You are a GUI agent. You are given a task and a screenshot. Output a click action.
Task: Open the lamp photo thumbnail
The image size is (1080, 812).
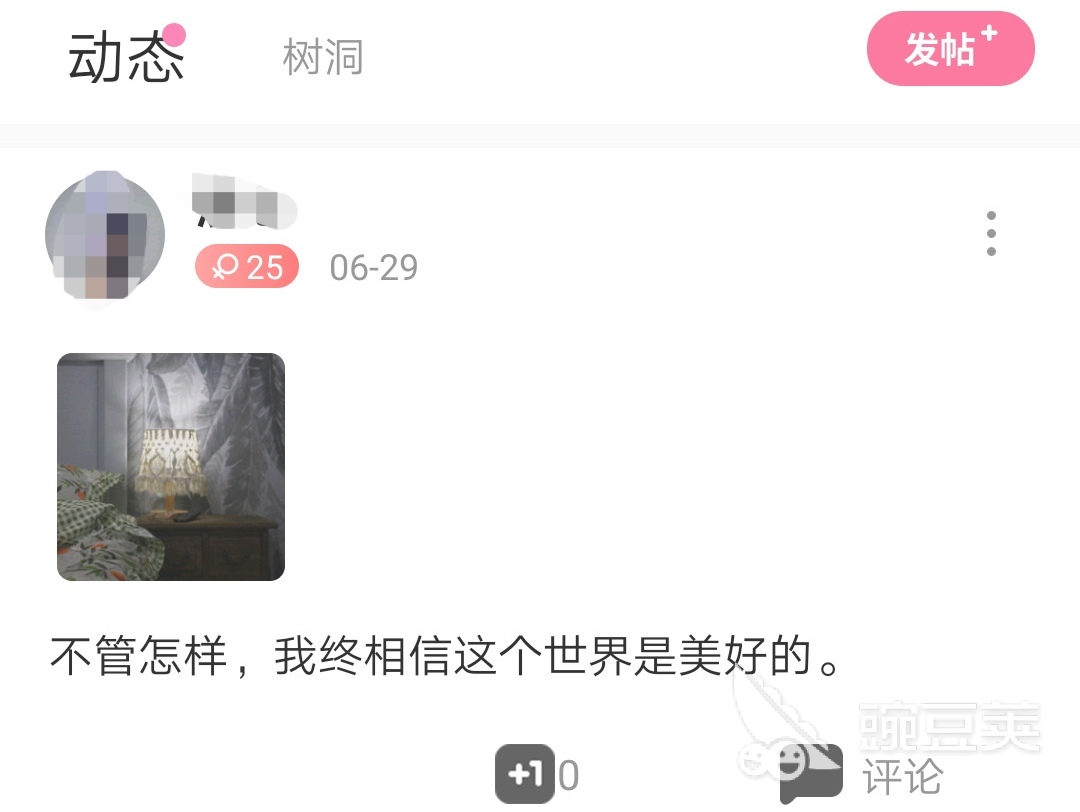coord(171,467)
